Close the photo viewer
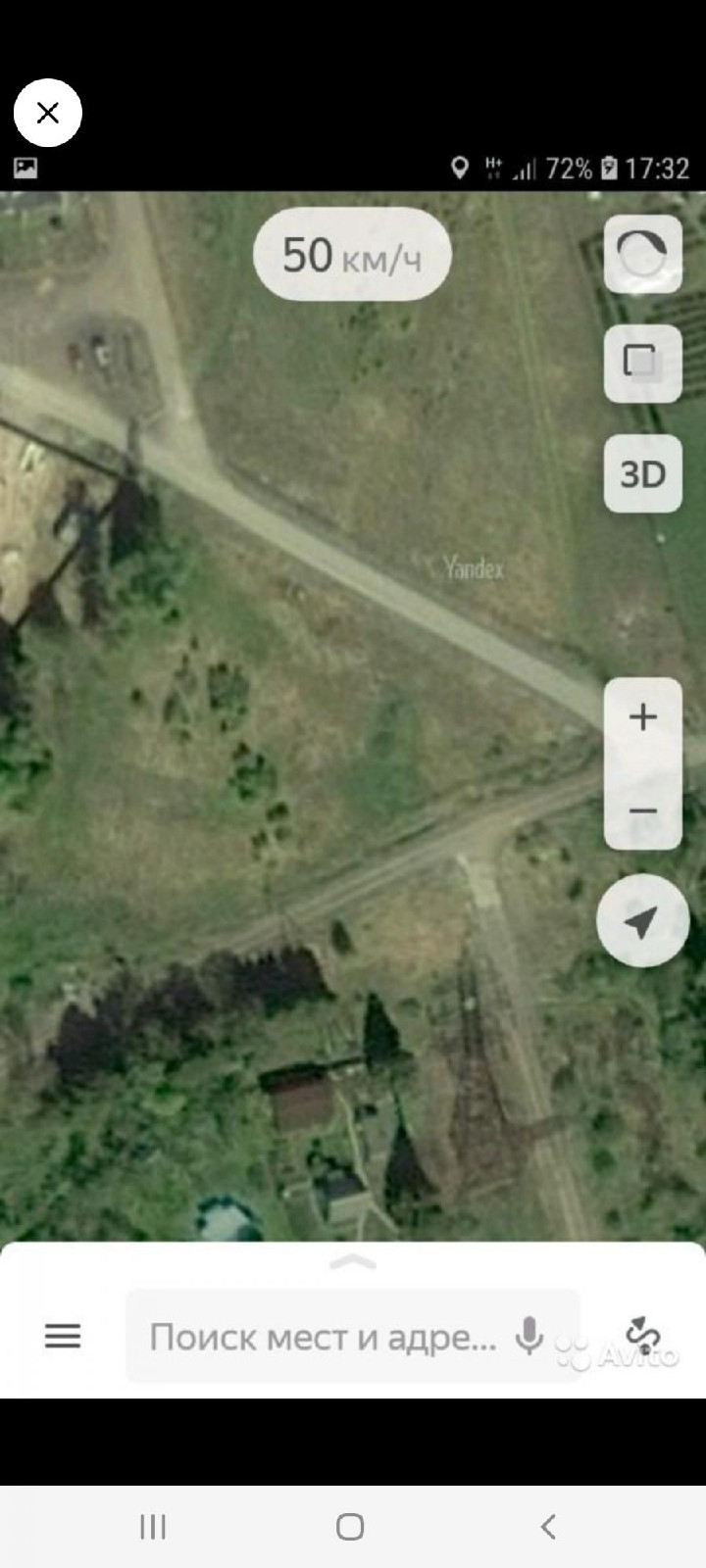This screenshot has width=706, height=1568. 47,114
